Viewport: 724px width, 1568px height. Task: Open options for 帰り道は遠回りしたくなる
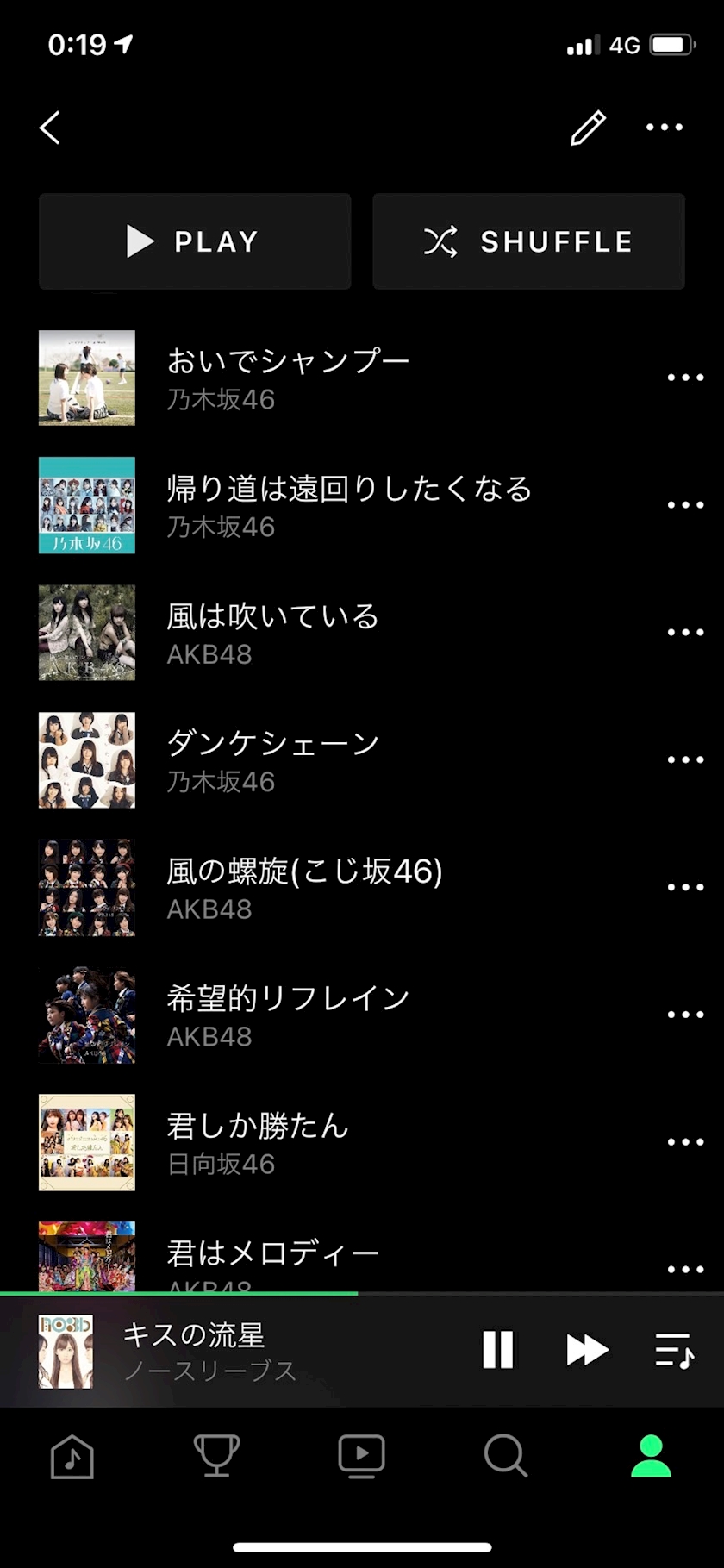pos(685,505)
